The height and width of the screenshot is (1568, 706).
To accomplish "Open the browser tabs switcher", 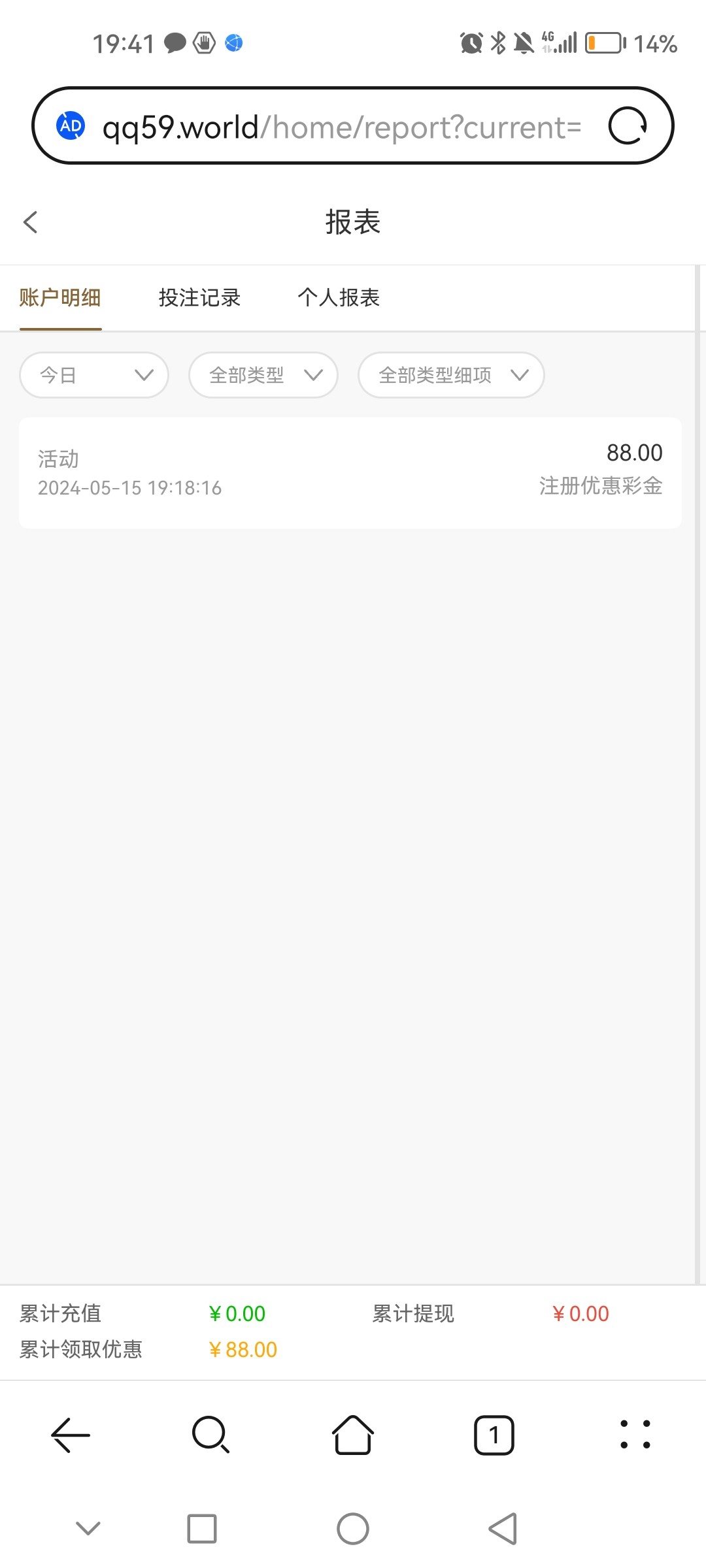I will click(x=494, y=1435).
